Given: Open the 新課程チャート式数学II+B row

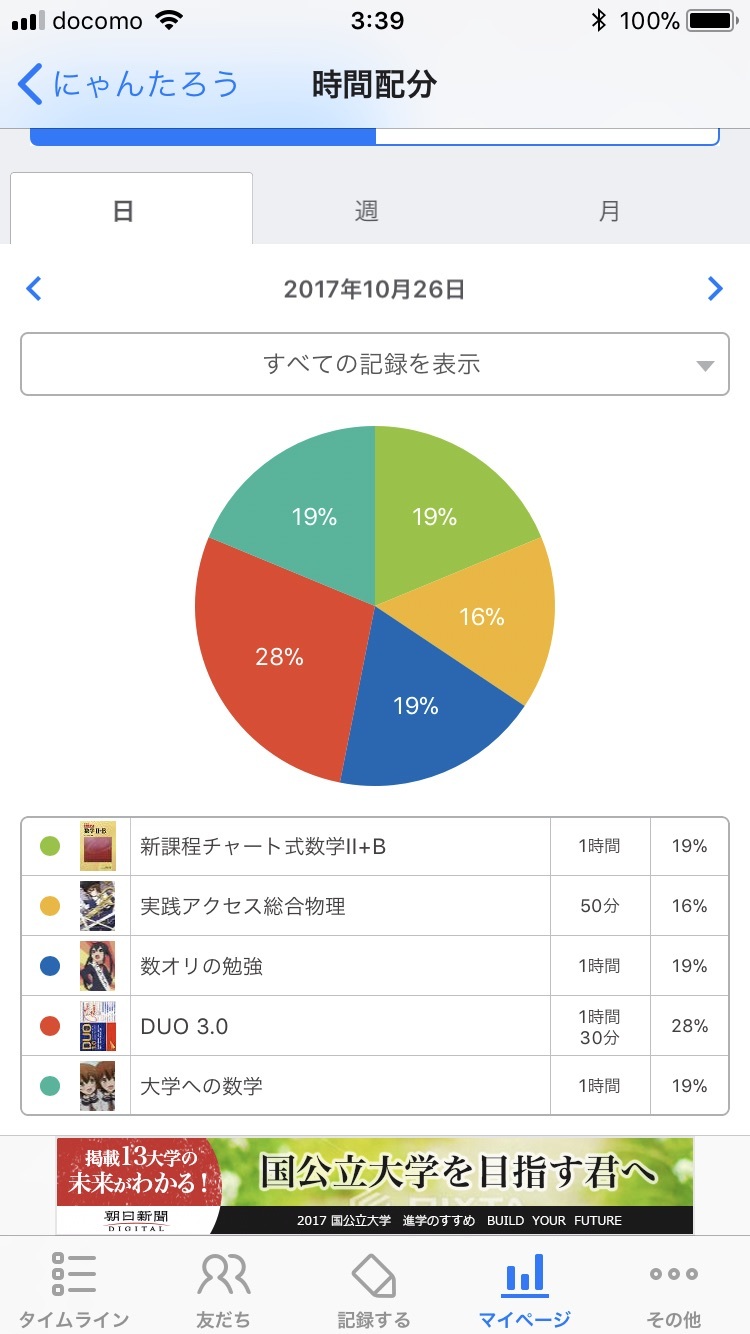Looking at the screenshot, I should click(x=375, y=846).
